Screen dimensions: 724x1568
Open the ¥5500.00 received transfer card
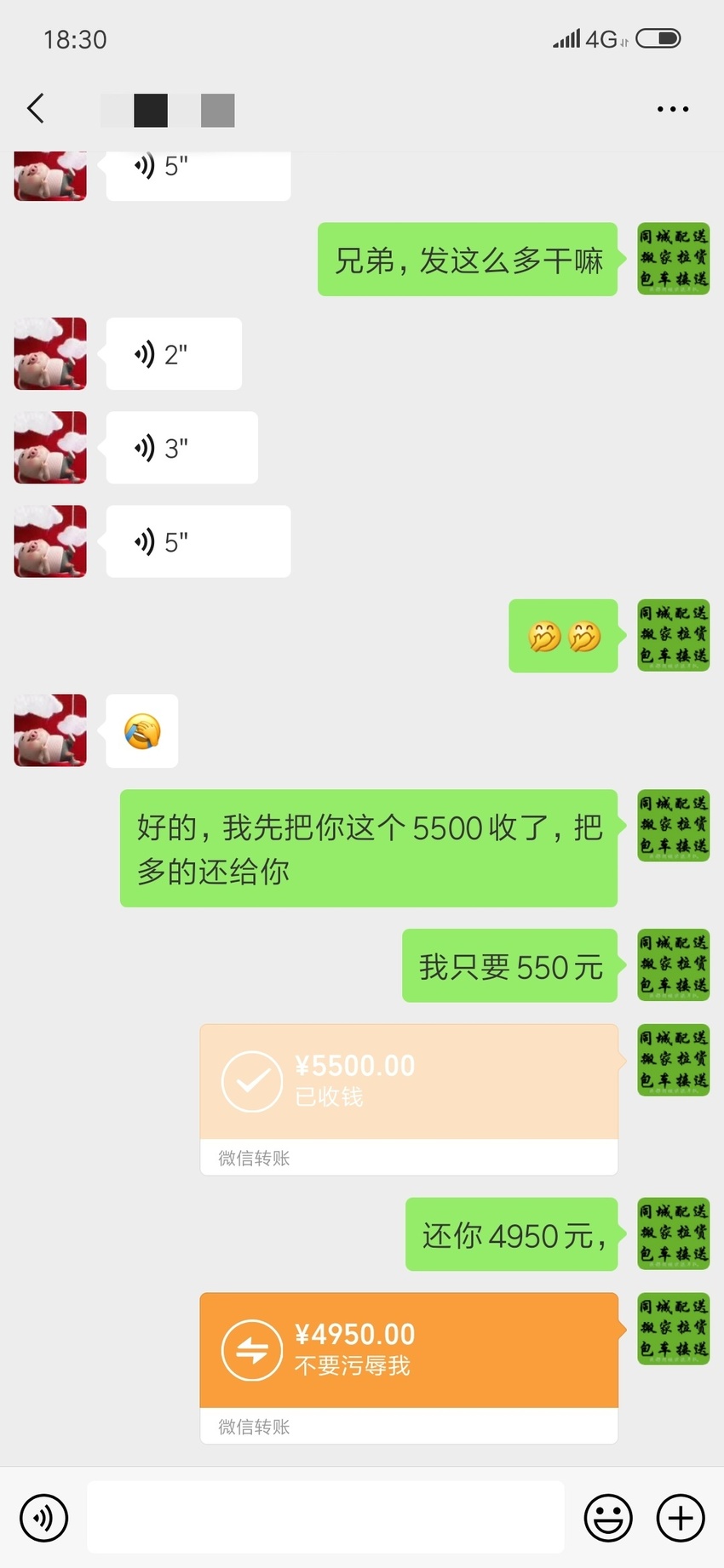coord(409,1100)
